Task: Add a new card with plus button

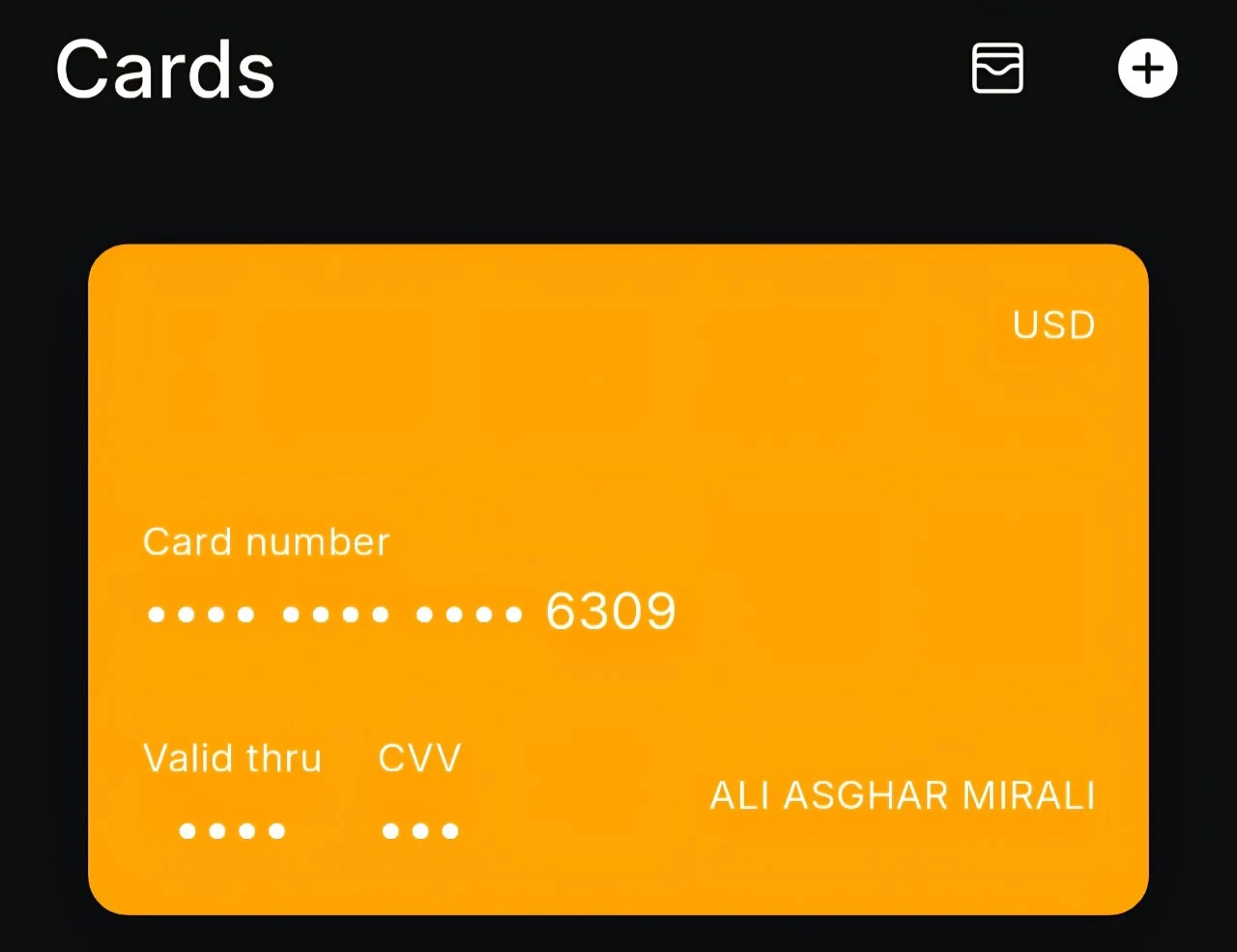Action: (1147, 69)
